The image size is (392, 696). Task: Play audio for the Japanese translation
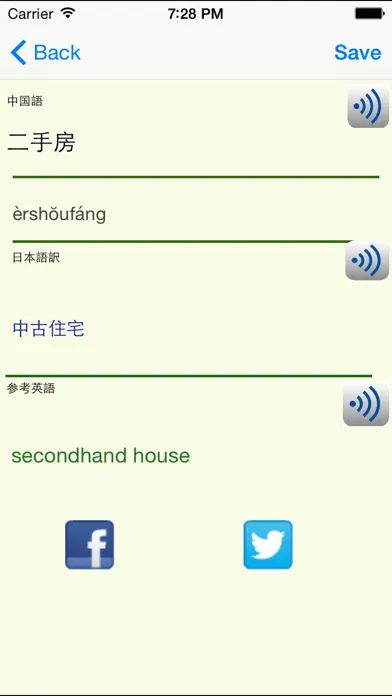pos(367,261)
